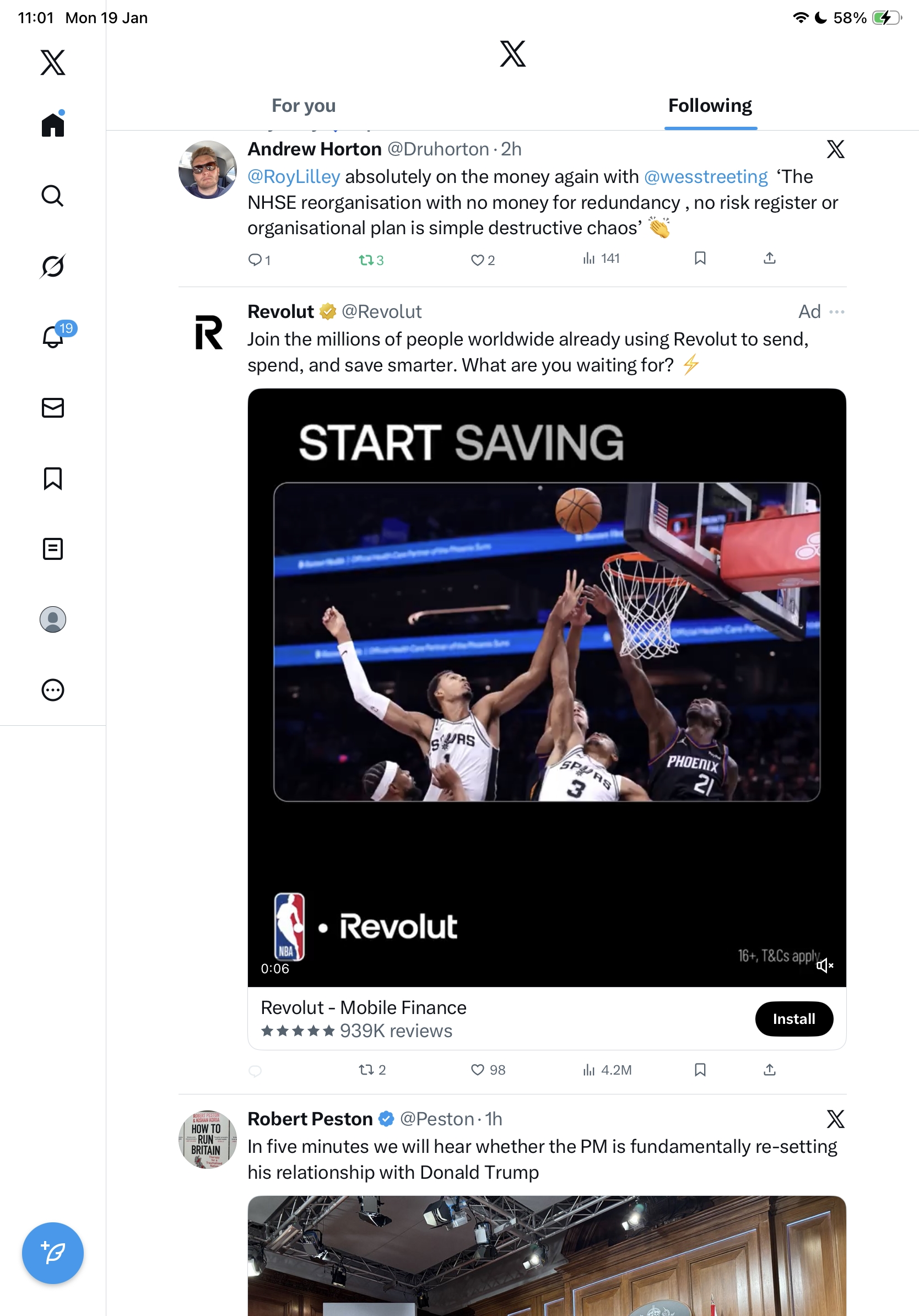Open the search page
Image resolution: width=919 pixels, height=1316 pixels.
[53, 196]
